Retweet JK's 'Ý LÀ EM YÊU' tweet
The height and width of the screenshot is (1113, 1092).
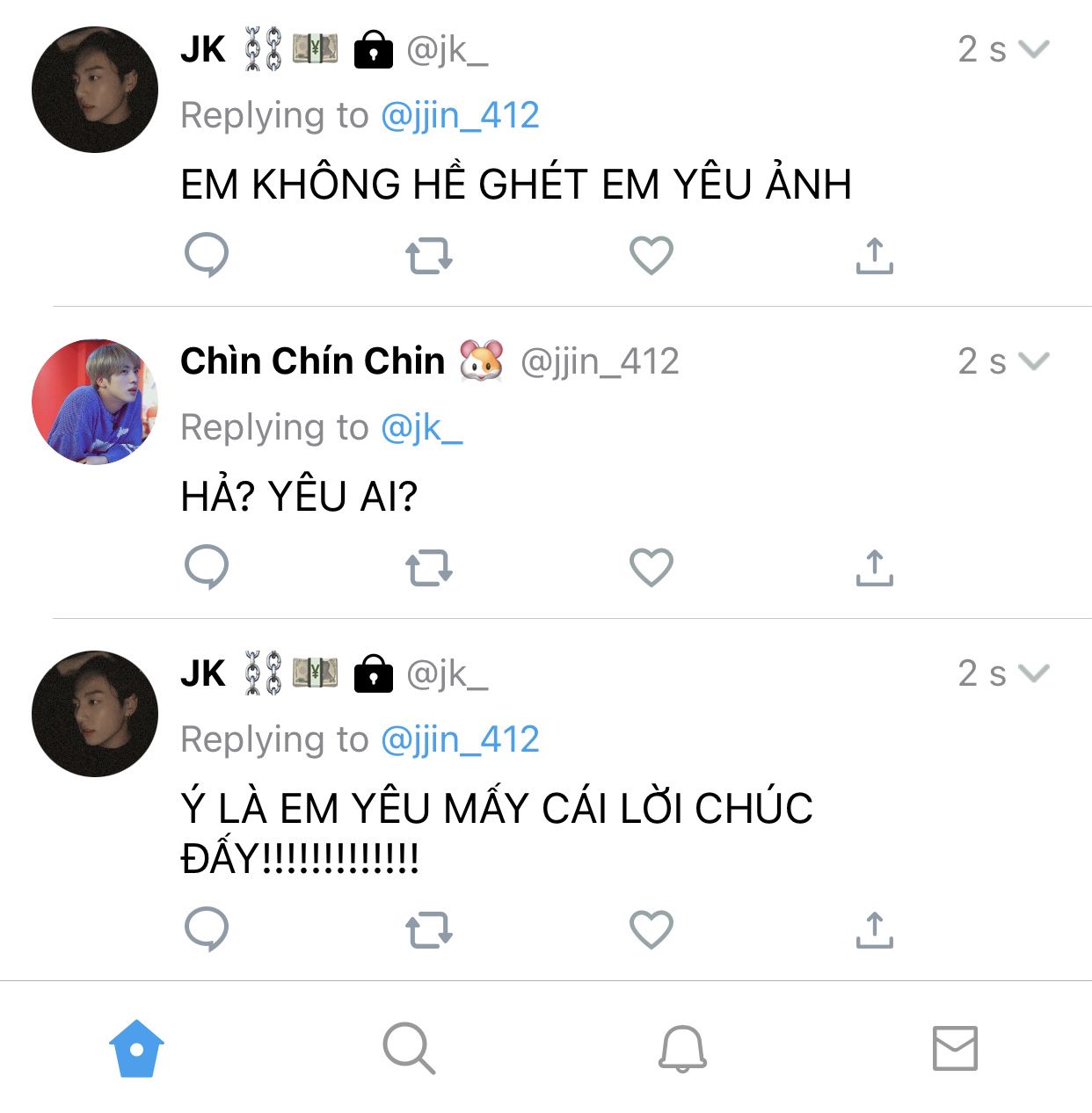(x=429, y=929)
